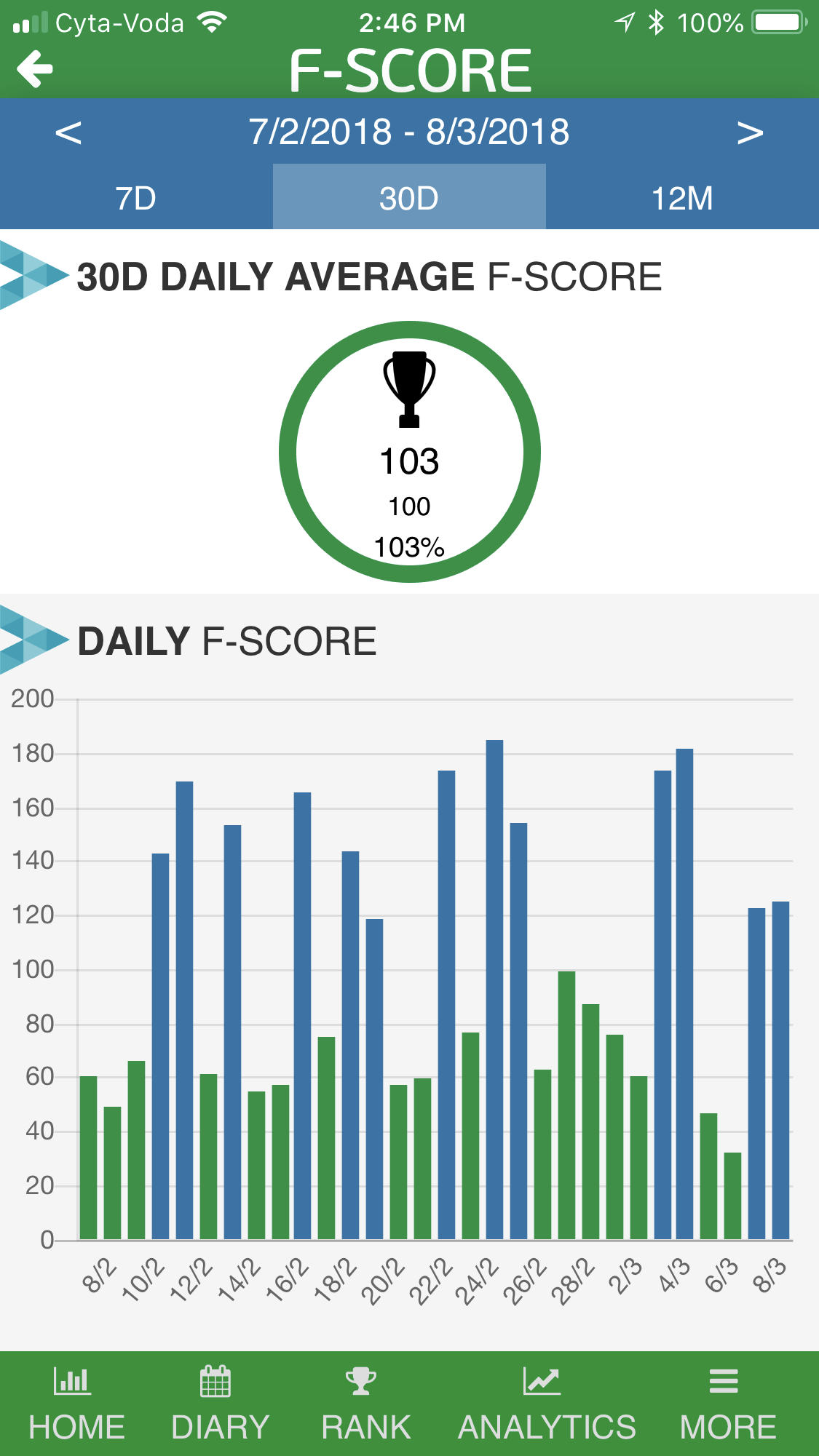Go to the previous date range
The image size is (819, 1456).
tap(68, 132)
